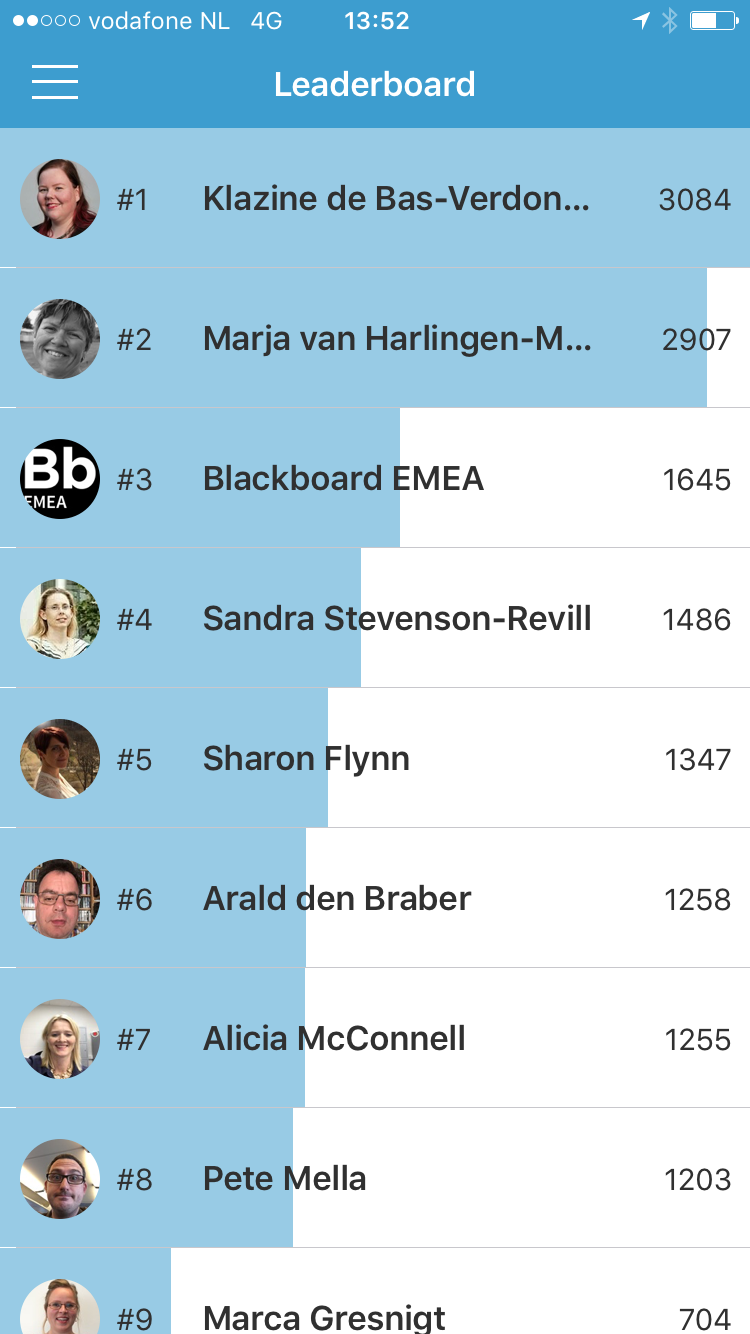Open Klazine de Bas-Verdon's leaderboard entry
Image resolution: width=750 pixels, height=1334 pixels.
tap(375, 198)
